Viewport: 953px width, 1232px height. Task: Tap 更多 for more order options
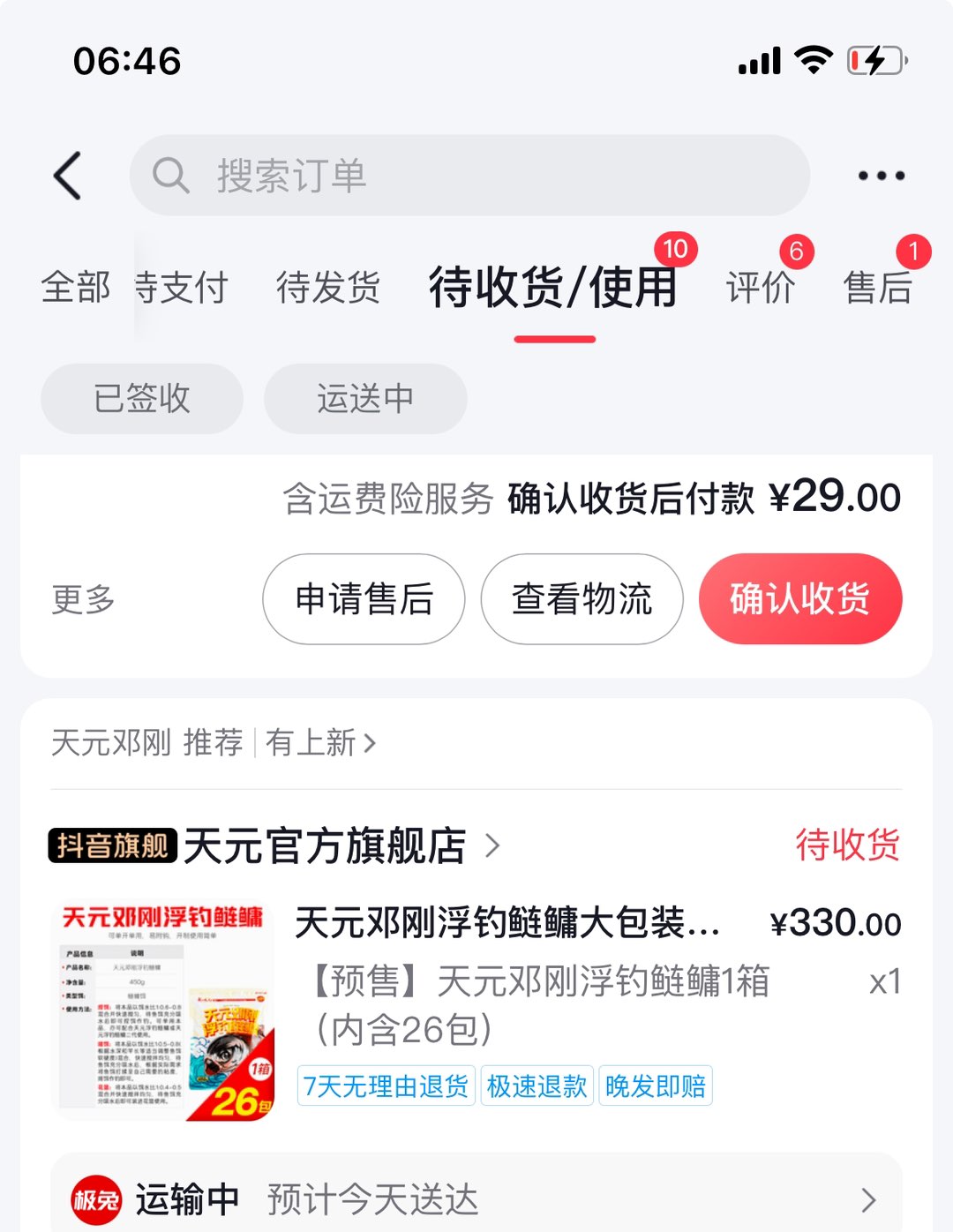84,599
